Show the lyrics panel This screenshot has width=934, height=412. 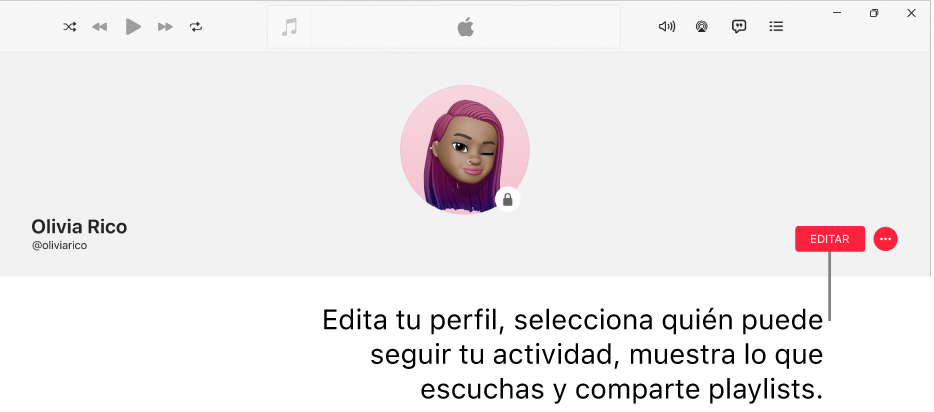tap(739, 27)
